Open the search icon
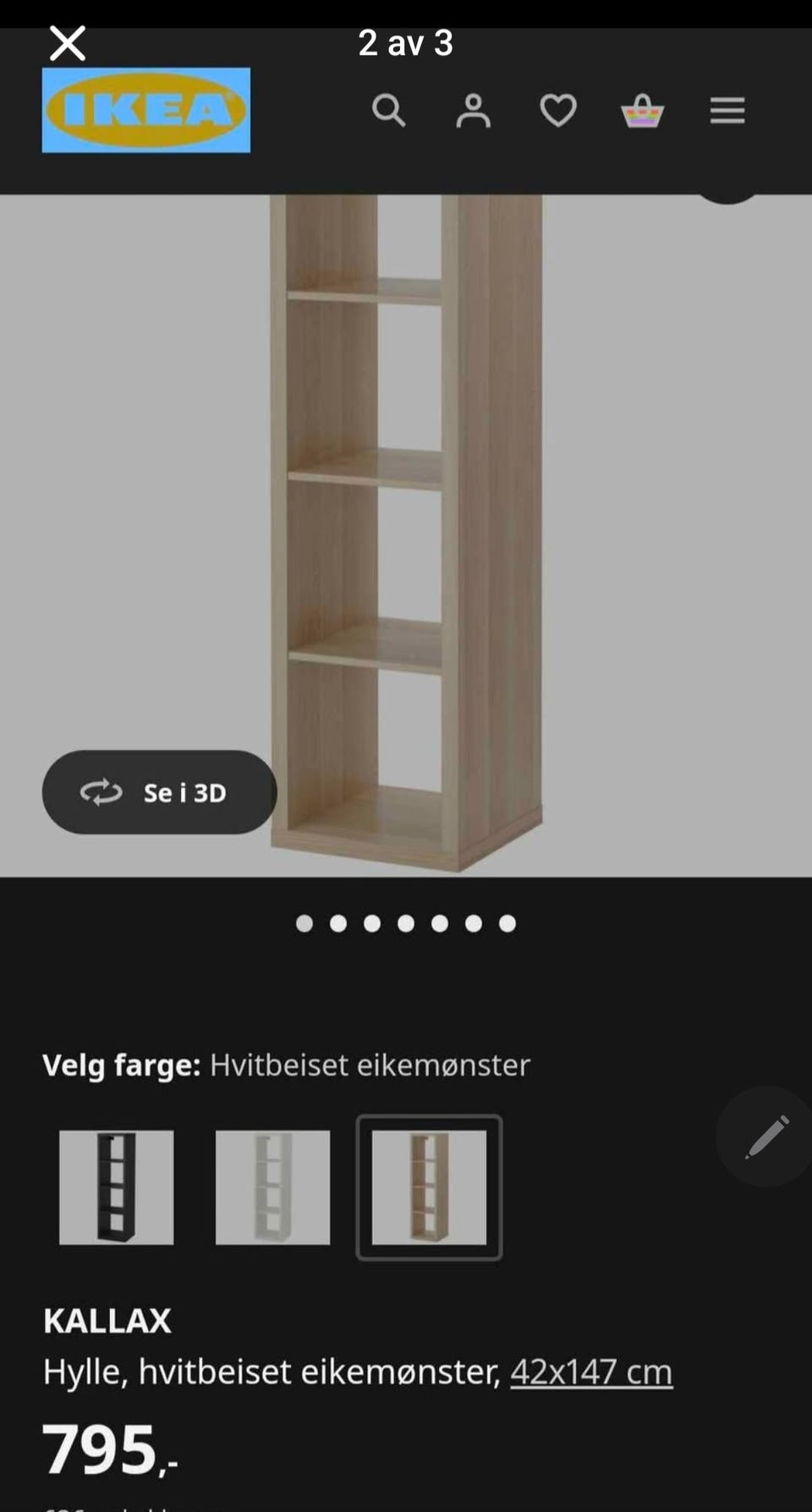Screen dimensions: 812x1512 388,110
